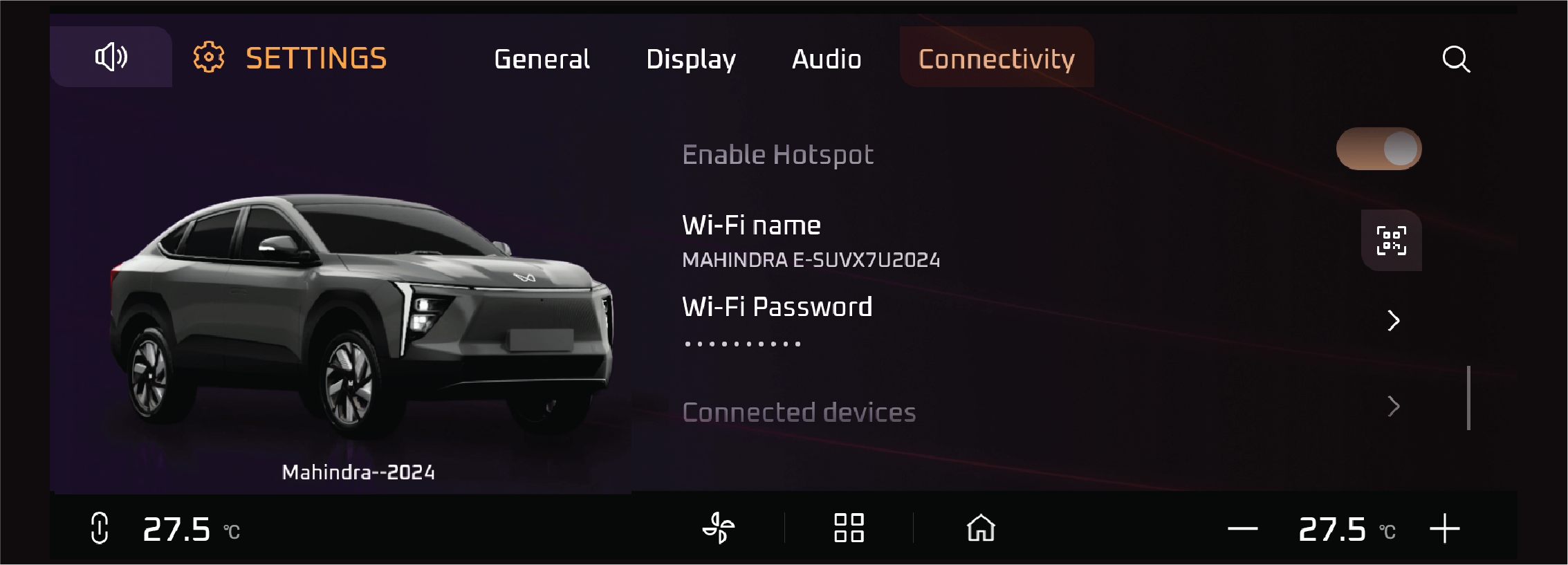
Task: Open the apps grid
Action: 849,528
